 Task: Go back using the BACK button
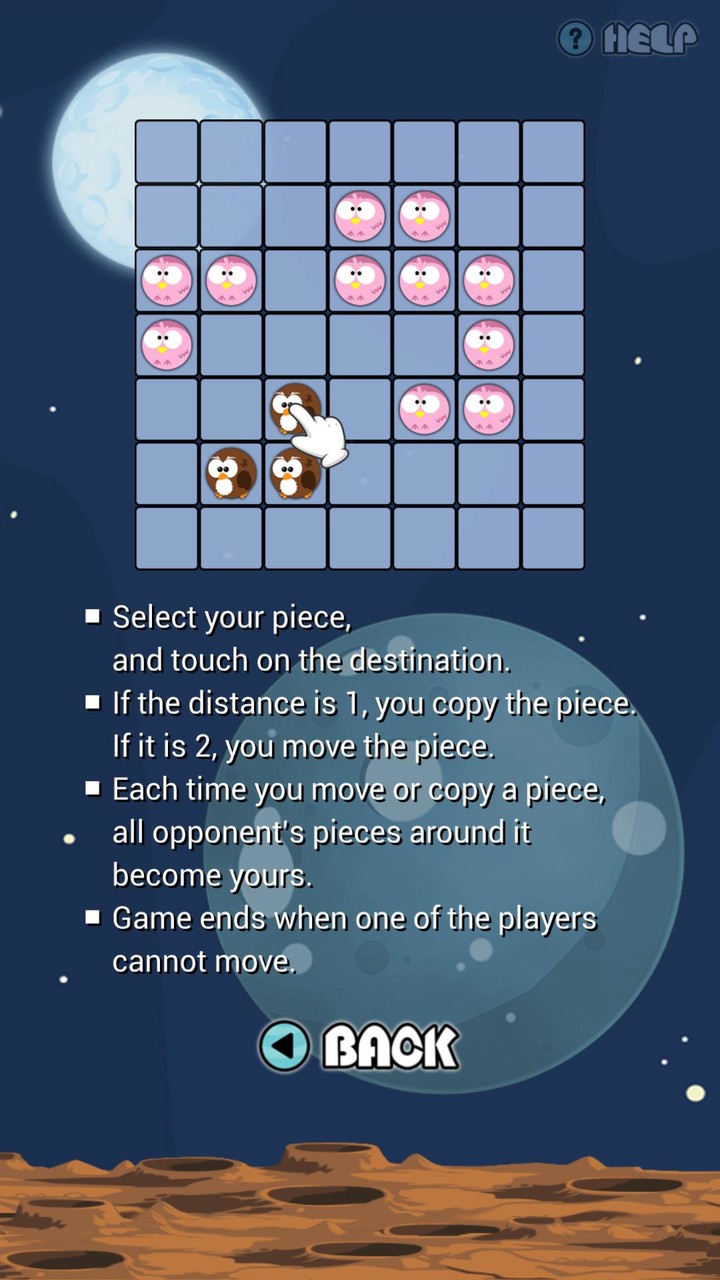point(360,1046)
